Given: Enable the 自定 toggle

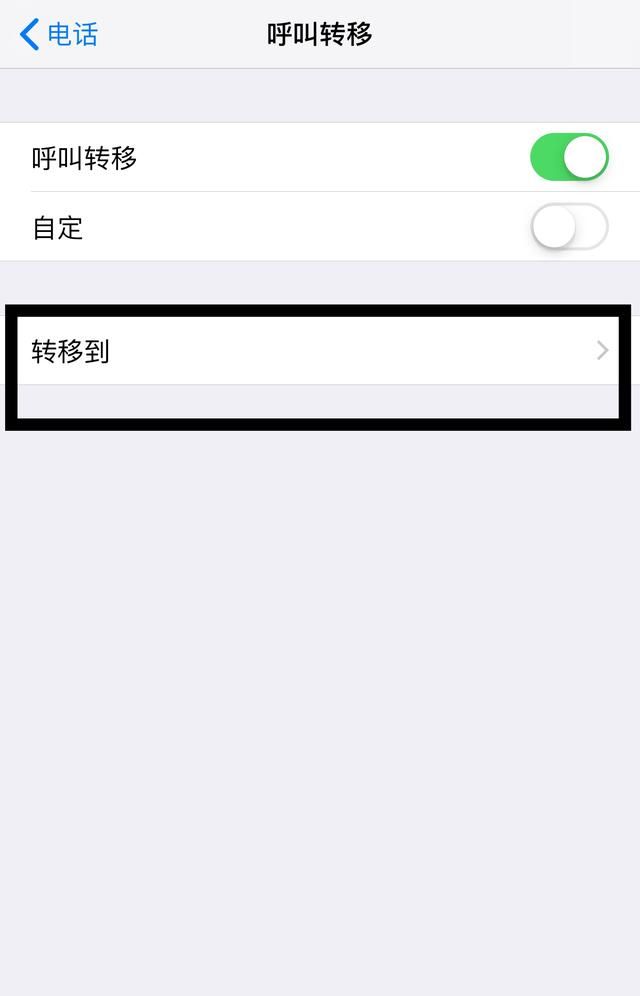Looking at the screenshot, I should (569, 228).
